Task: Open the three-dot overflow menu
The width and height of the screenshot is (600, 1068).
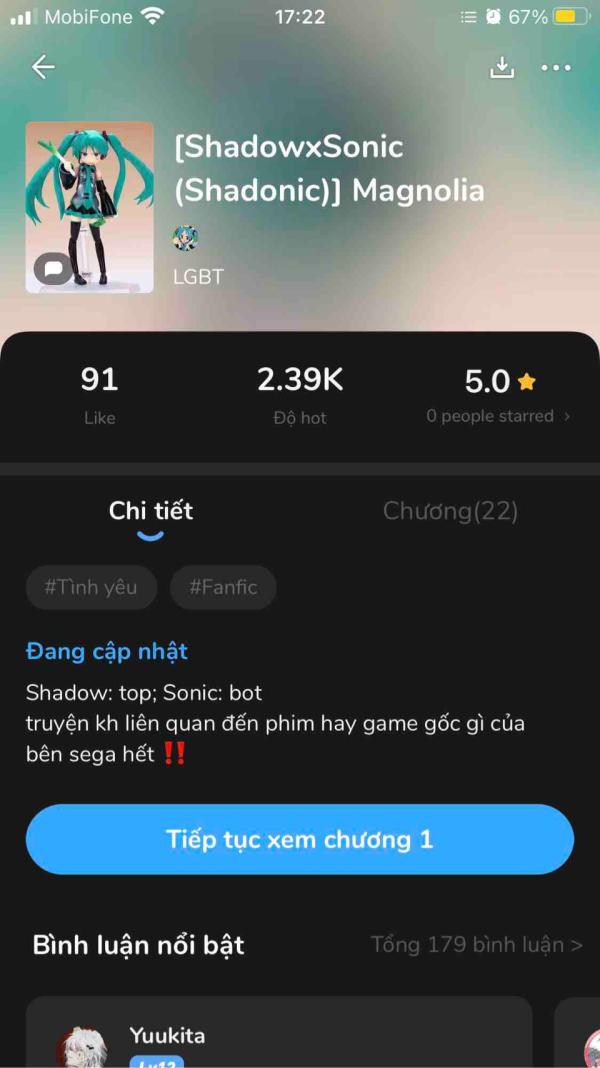Action: click(555, 67)
